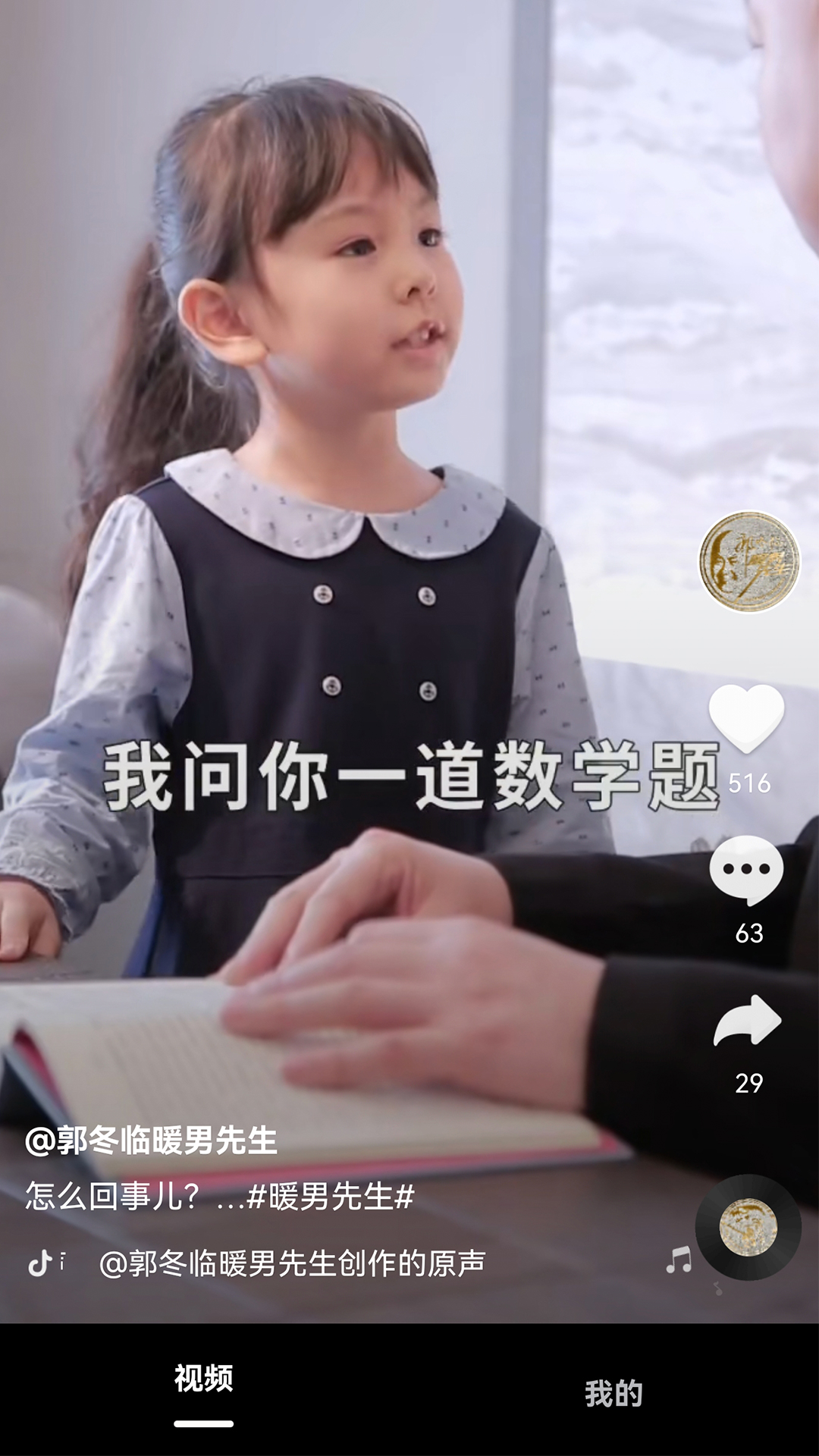Open the spinning music disc
Screen dimensions: 819x1456
(x=748, y=1227)
